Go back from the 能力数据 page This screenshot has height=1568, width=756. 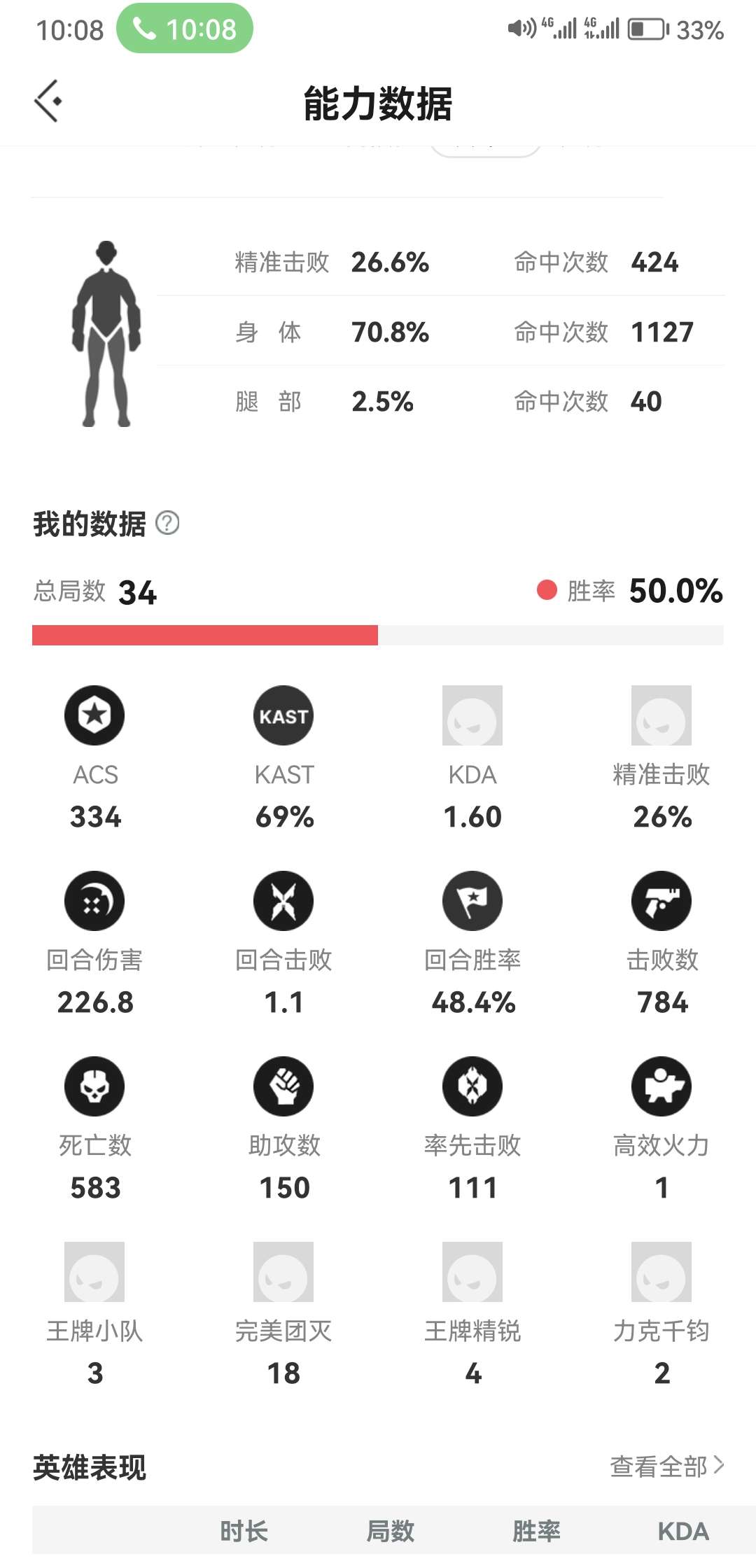[x=48, y=101]
